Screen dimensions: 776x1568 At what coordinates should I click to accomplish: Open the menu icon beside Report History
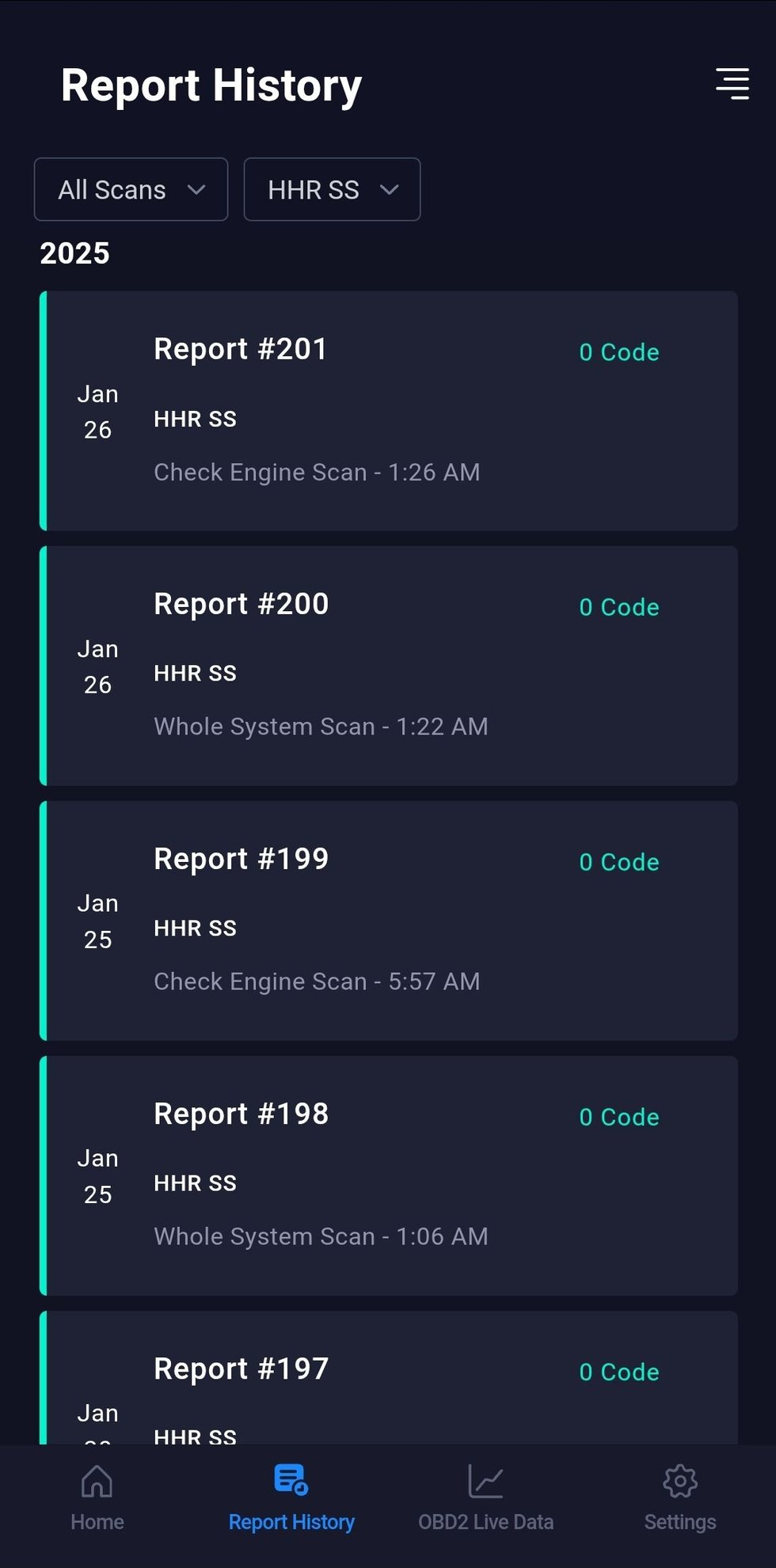[x=732, y=84]
